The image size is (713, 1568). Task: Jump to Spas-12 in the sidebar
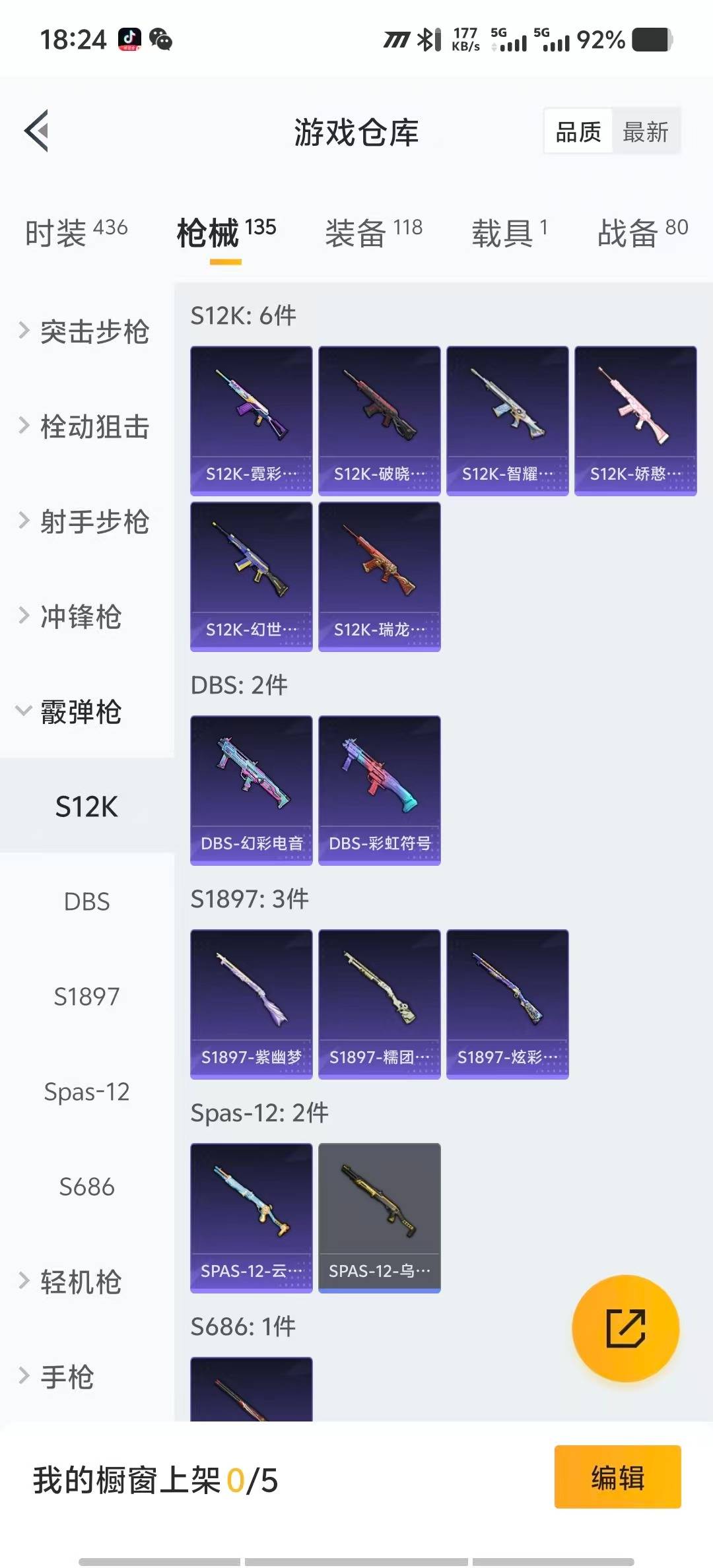86,1092
